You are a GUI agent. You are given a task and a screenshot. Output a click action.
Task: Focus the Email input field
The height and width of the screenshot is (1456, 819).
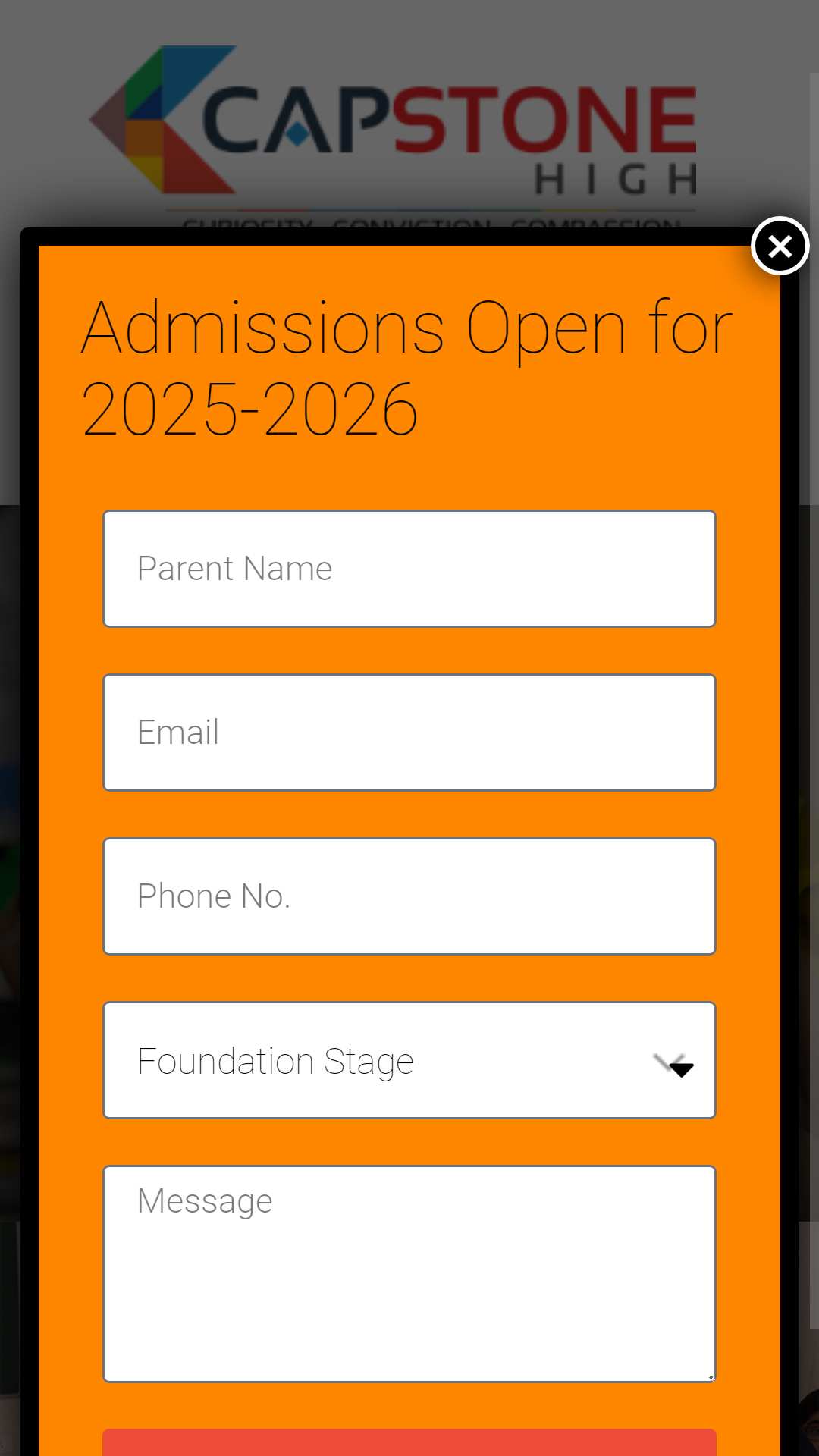pos(409,733)
